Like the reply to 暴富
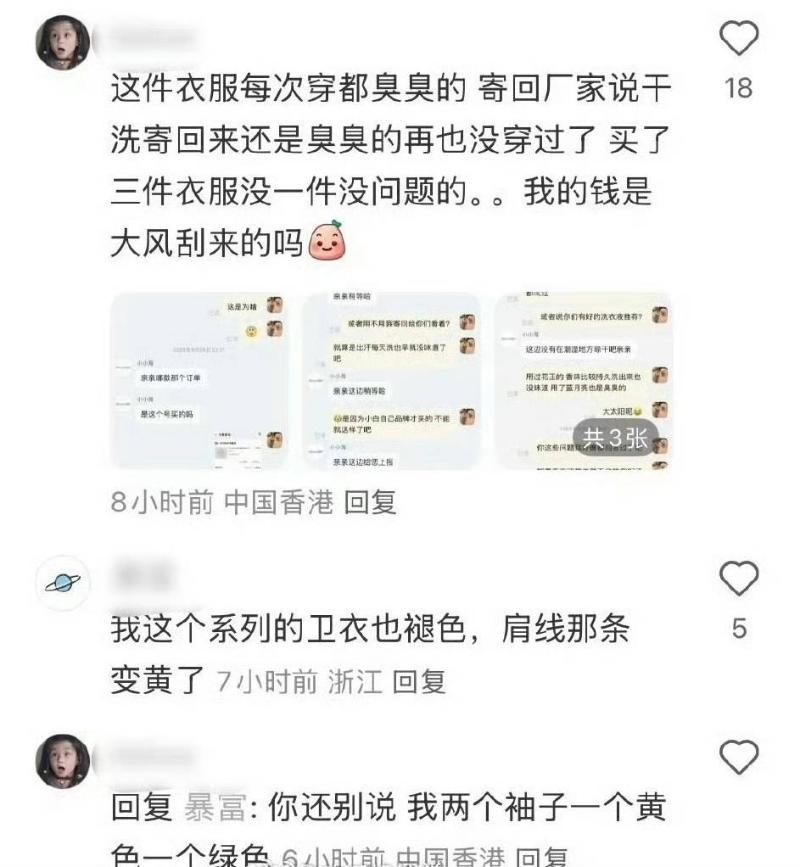This screenshot has height=867, width=800. point(739,758)
